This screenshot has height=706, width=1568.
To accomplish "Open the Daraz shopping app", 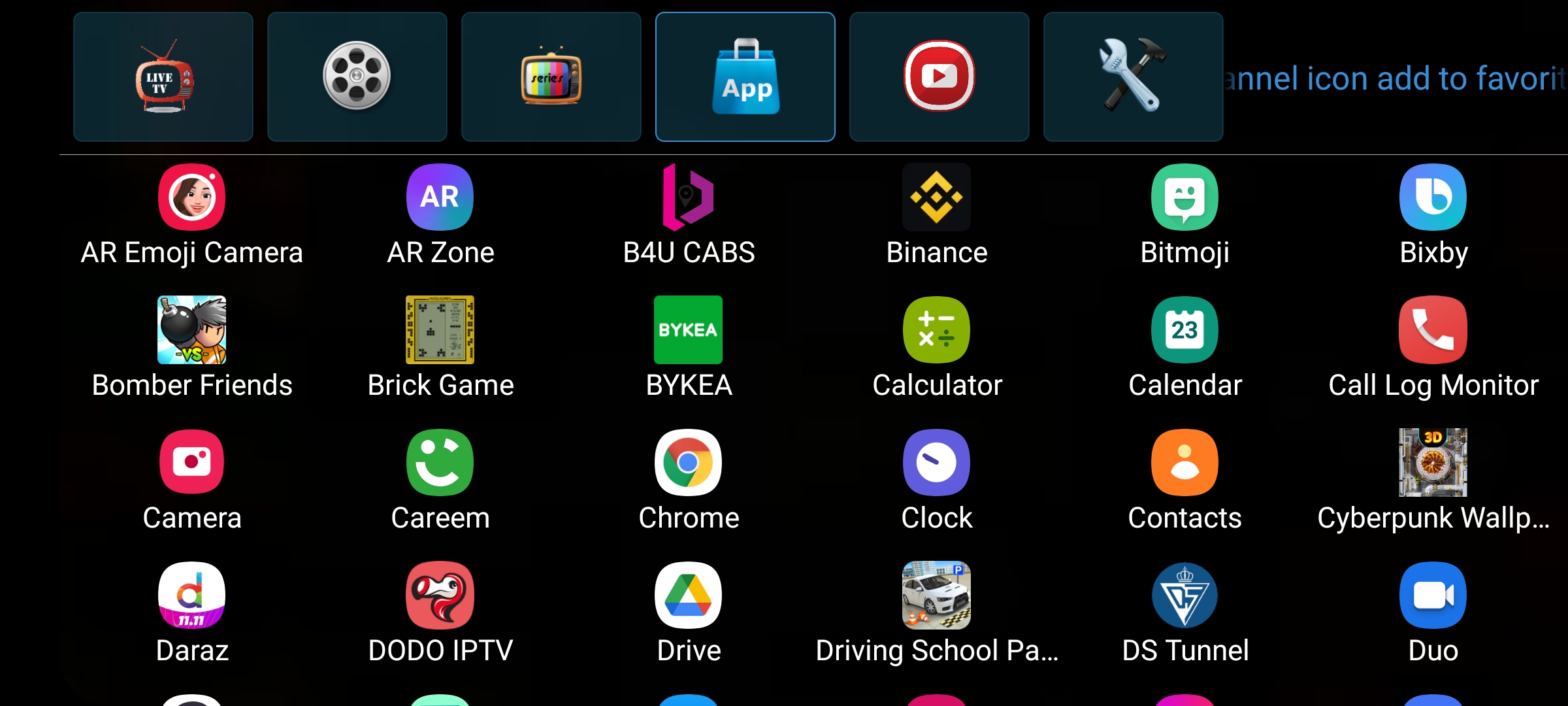I will (191, 596).
